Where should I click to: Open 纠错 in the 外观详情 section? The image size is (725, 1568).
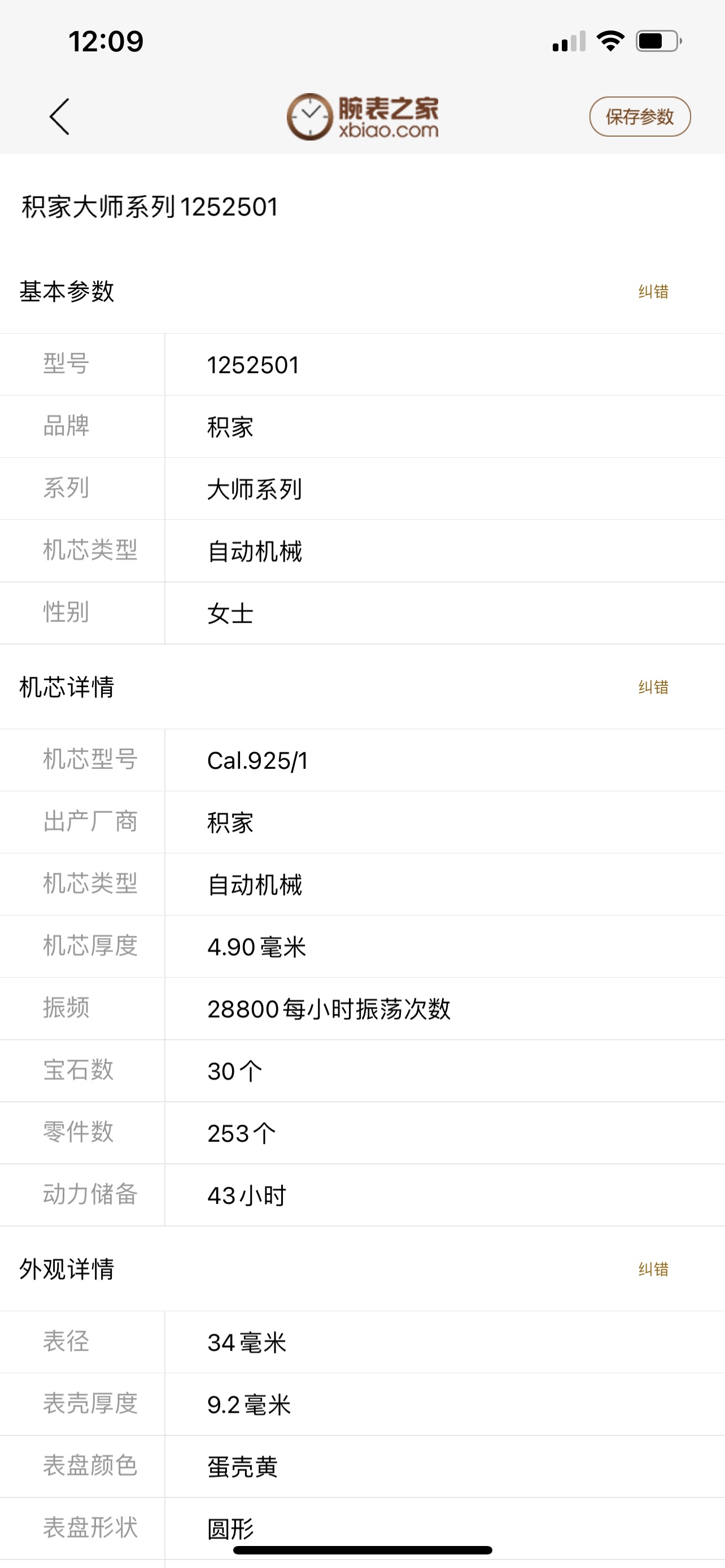[653, 1269]
